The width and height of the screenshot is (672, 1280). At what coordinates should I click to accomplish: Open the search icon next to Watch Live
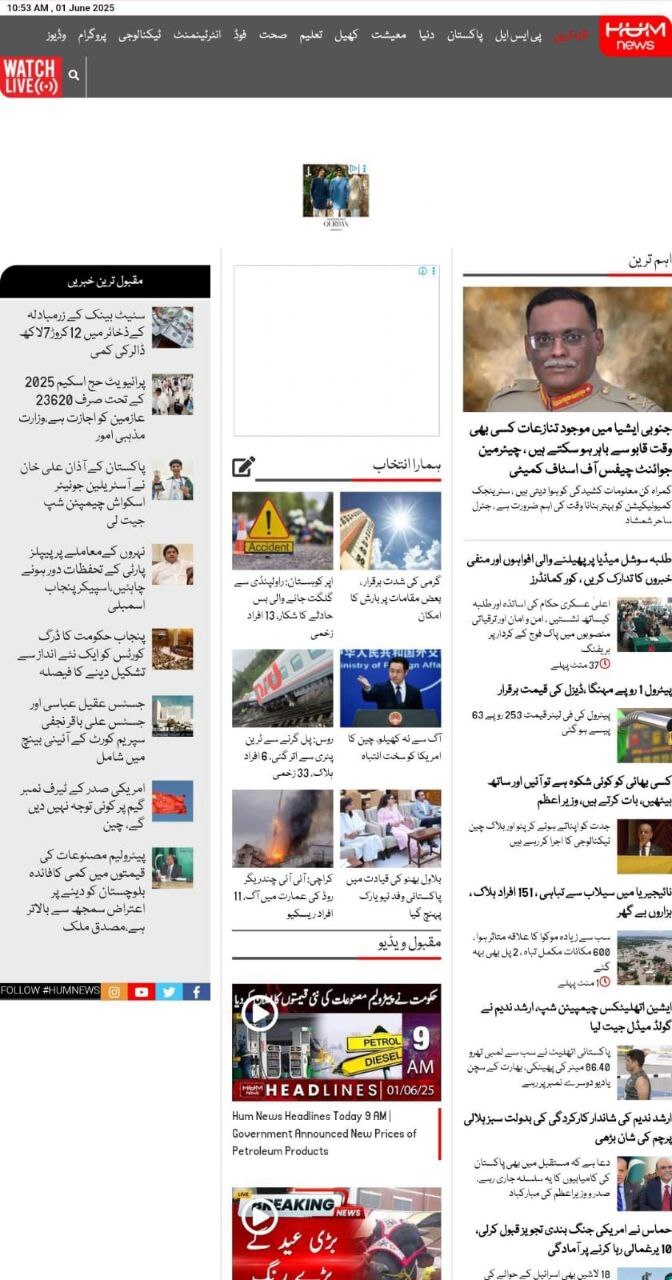pos(74,76)
